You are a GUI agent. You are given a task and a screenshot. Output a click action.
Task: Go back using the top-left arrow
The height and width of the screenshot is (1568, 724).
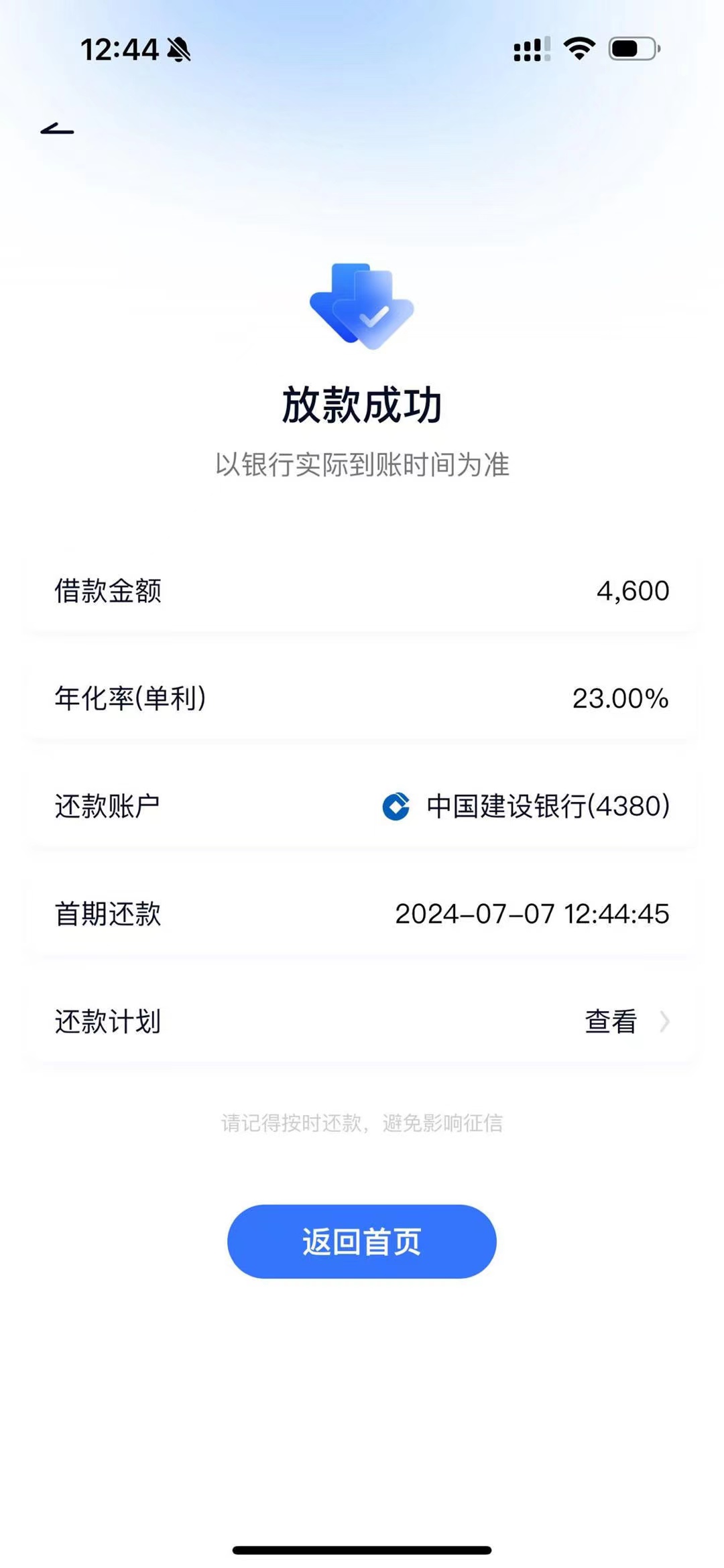pyautogui.click(x=57, y=129)
